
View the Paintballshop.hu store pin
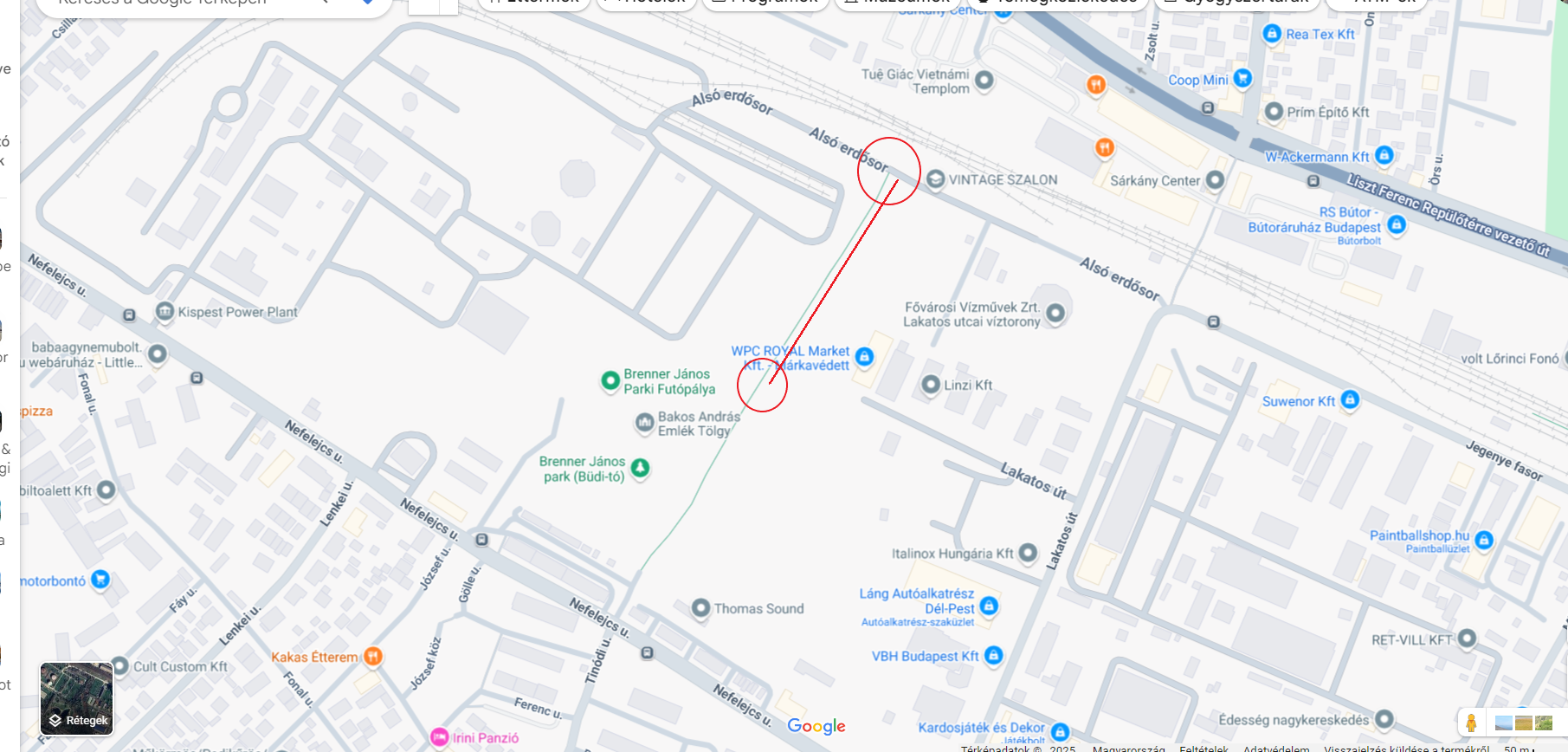1483,540
